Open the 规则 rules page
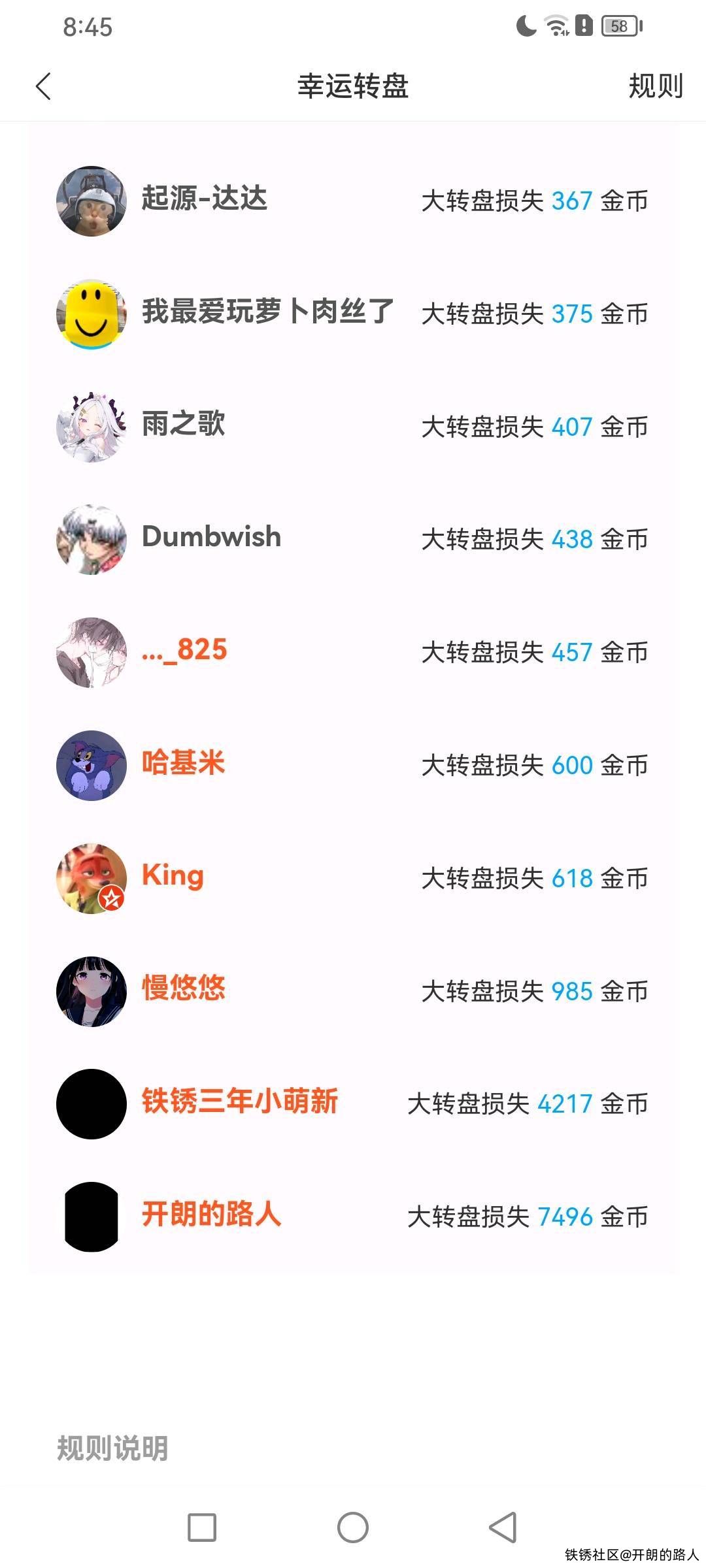Image resolution: width=706 pixels, height=1568 pixels. pos(655,86)
